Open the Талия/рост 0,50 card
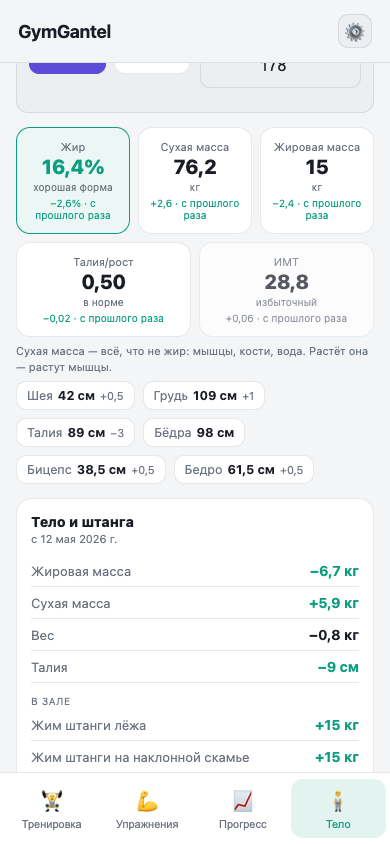 pyautogui.click(x=103, y=290)
